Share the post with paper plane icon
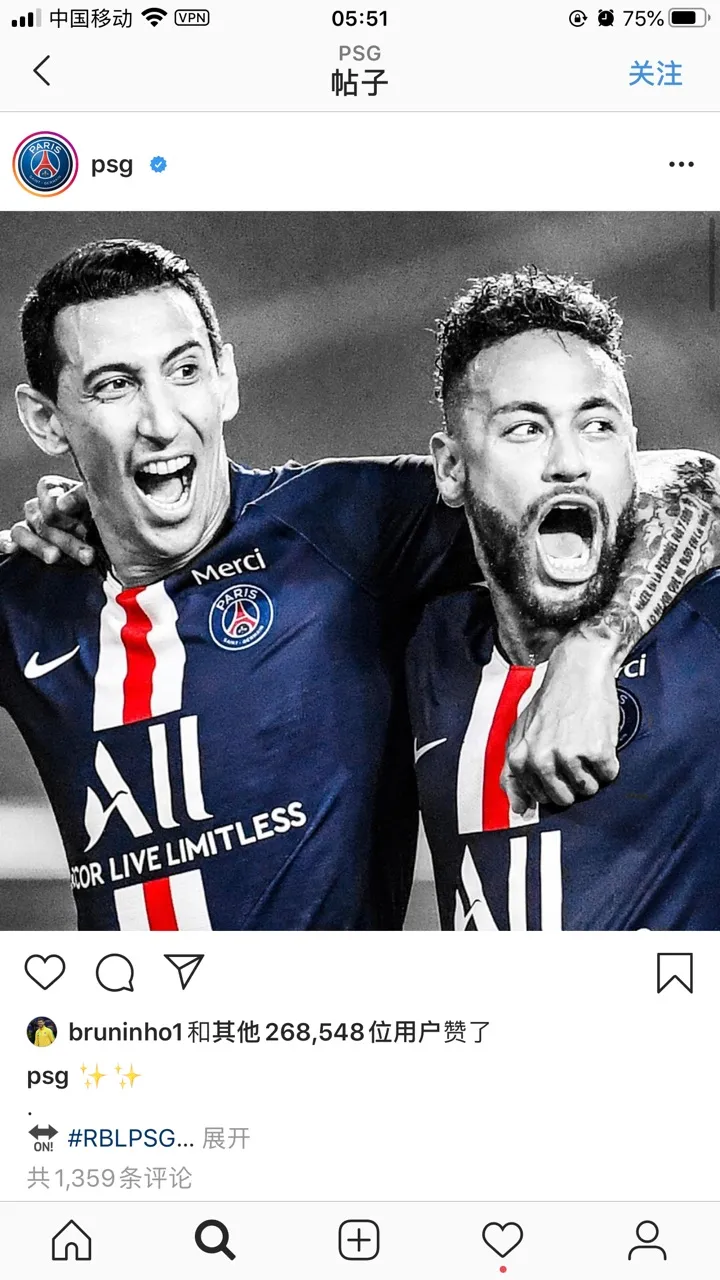The image size is (720, 1280). click(x=184, y=971)
